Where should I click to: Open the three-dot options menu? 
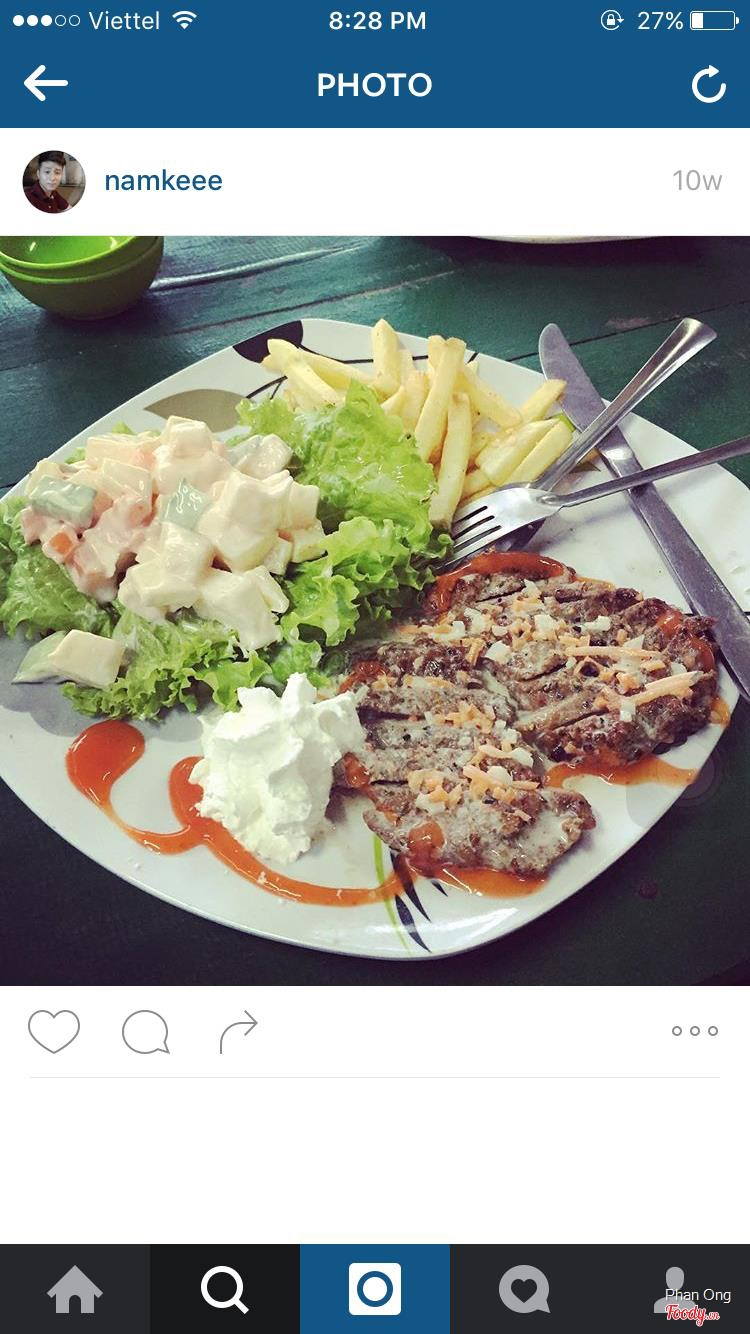click(695, 1031)
